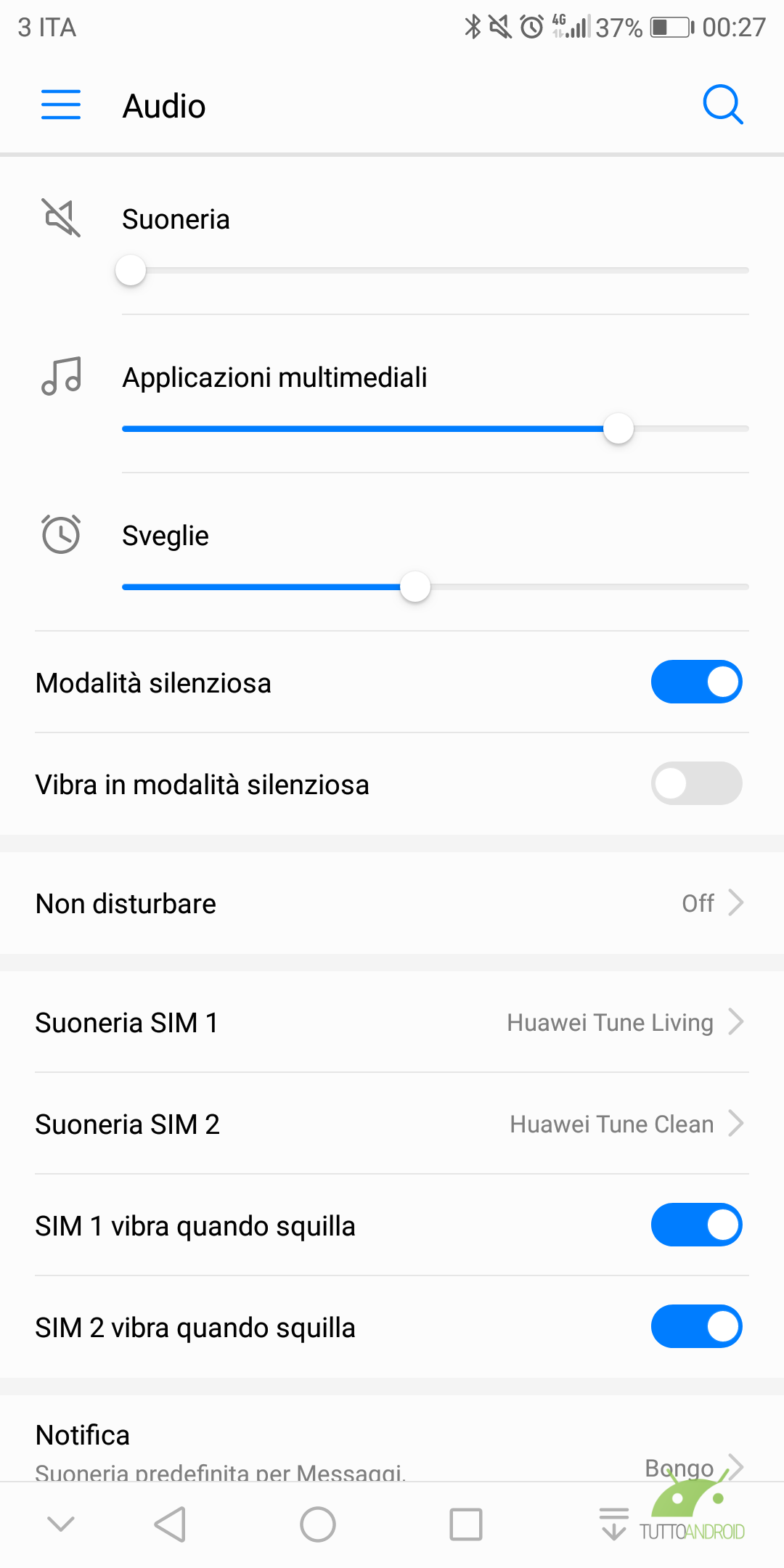Screen dimensions: 784x1568
Task: Tap the Applicazioni multimediali volume slider
Action: pyautogui.click(x=436, y=429)
